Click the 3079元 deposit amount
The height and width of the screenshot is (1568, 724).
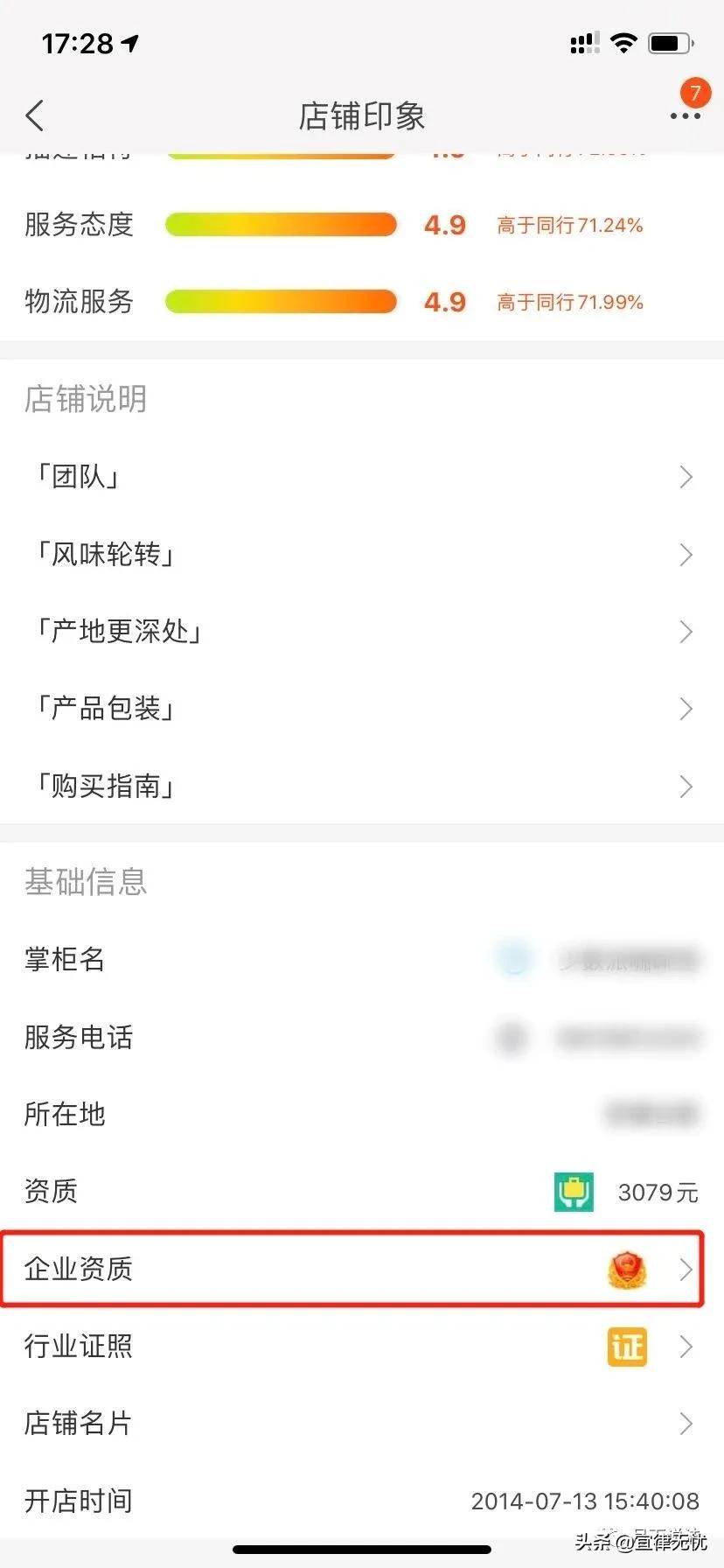pyautogui.click(x=657, y=1192)
